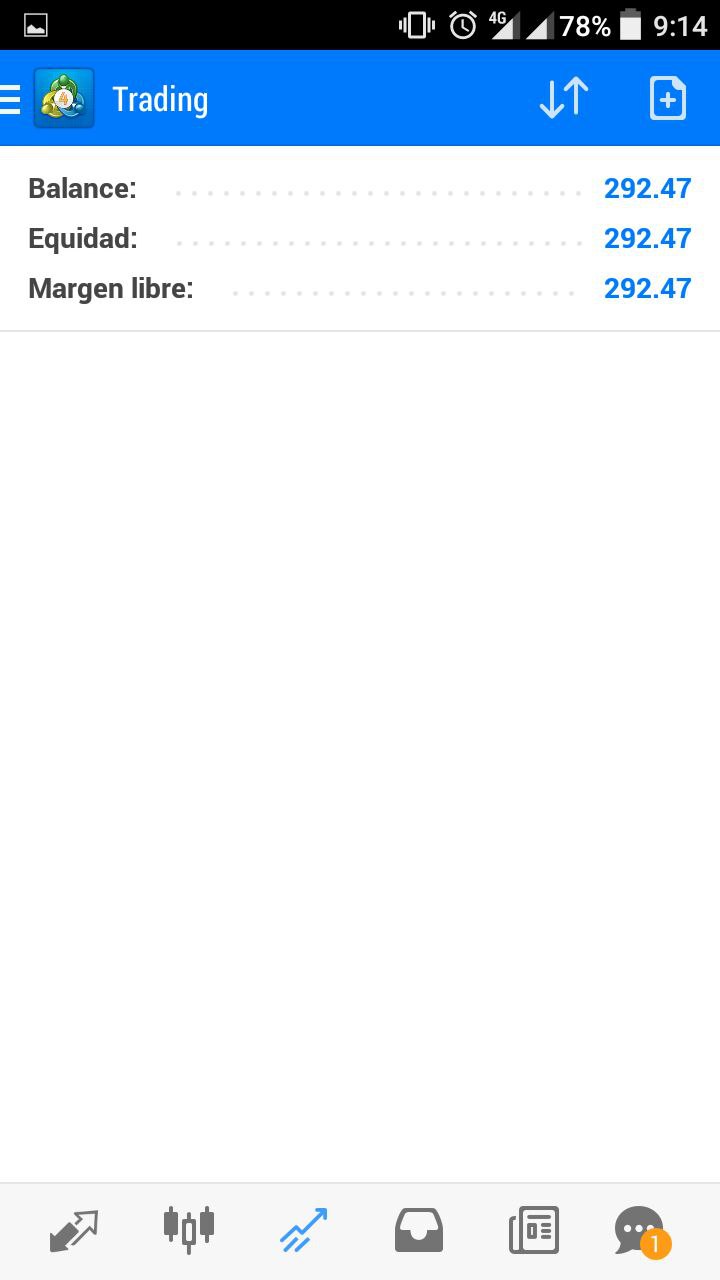Open the candlestick Chart tab

click(189, 1230)
